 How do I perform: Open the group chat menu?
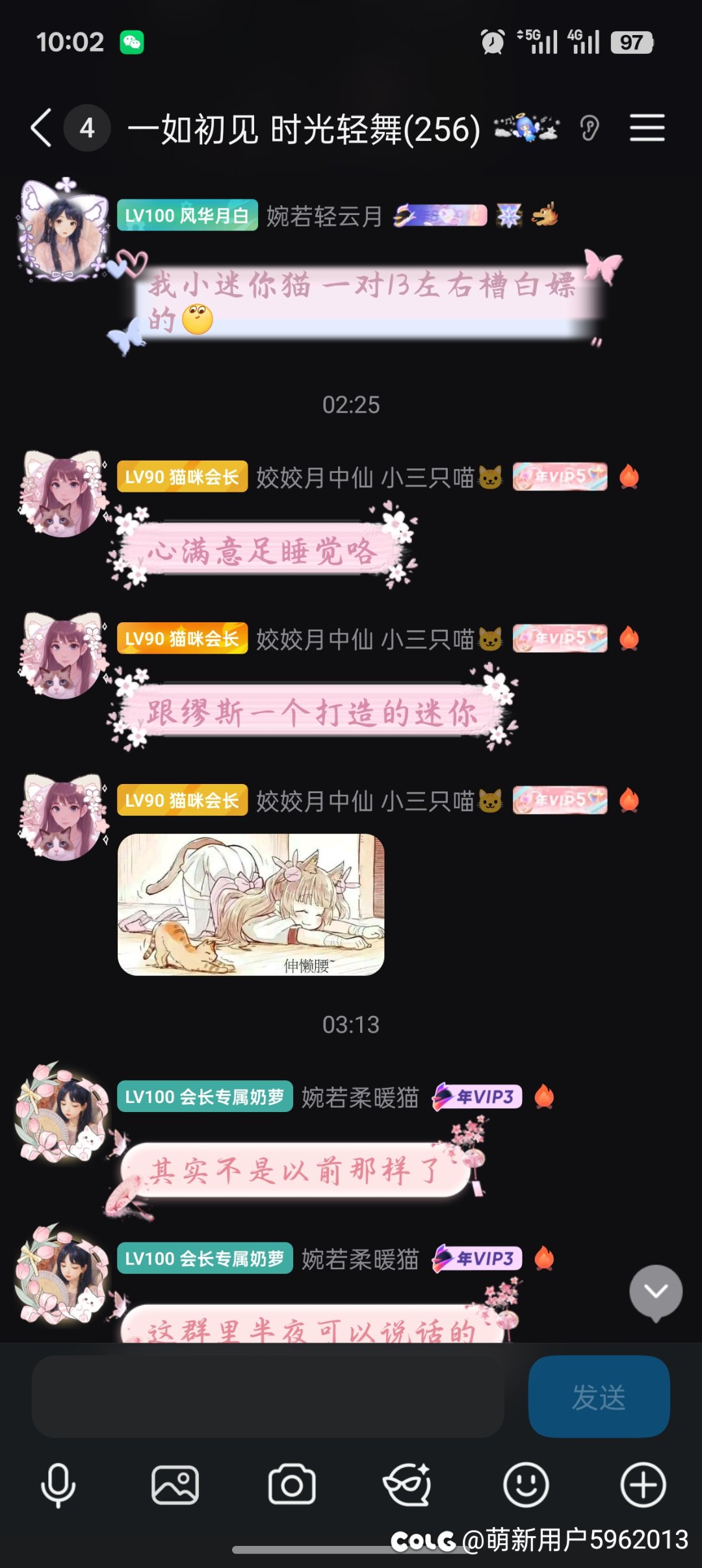point(647,128)
